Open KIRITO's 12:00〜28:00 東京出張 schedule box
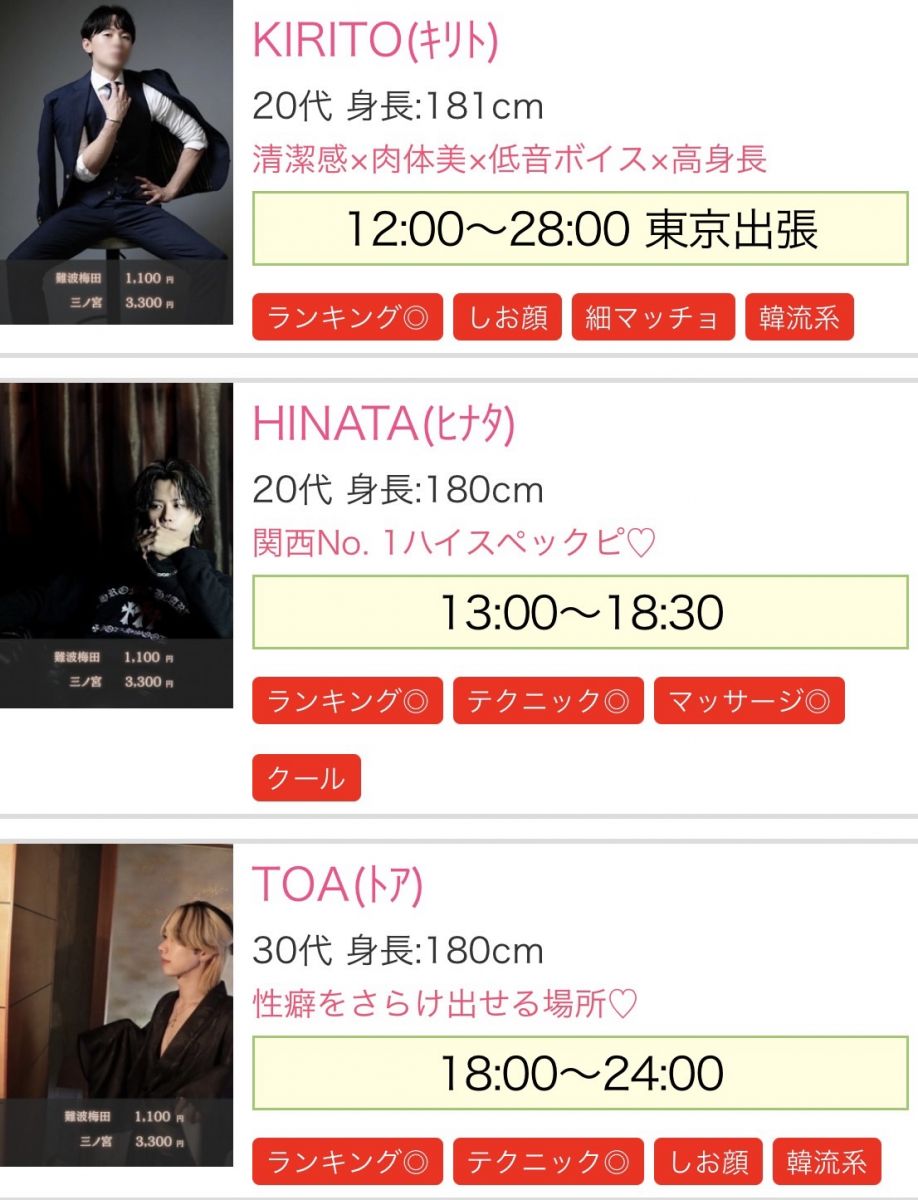Image resolution: width=918 pixels, height=1200 pixels. (580, 229)
